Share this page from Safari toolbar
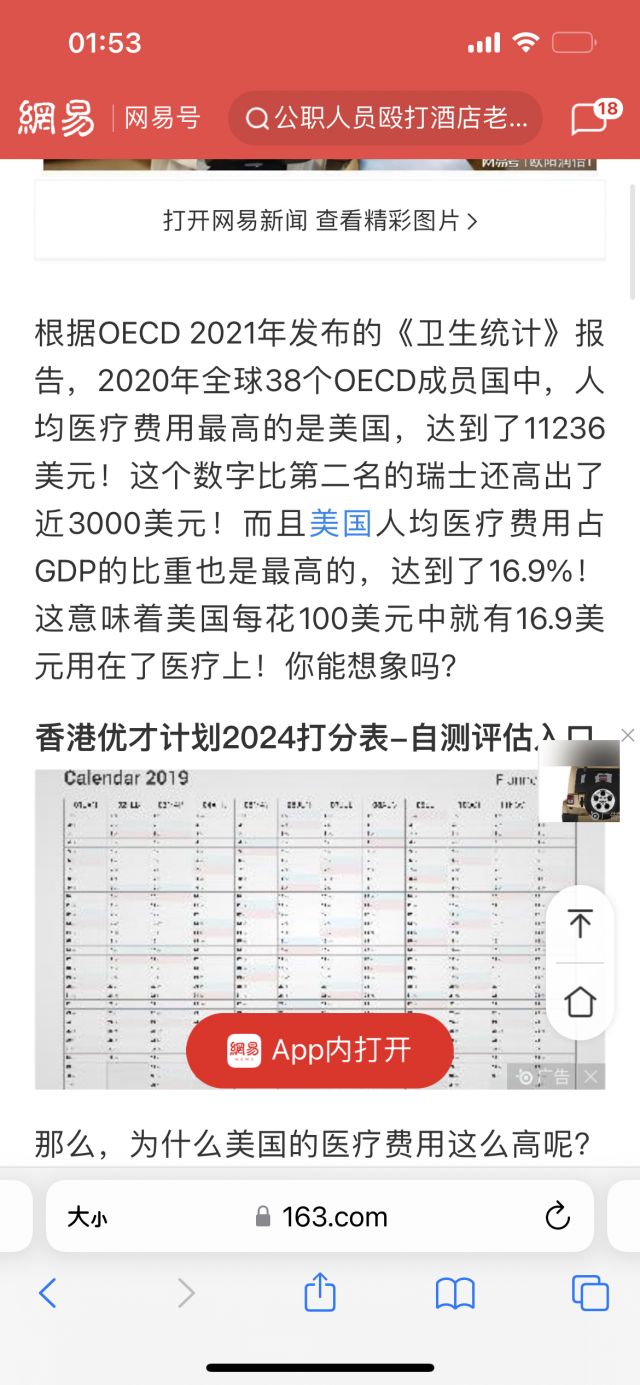 (319, 1293)
